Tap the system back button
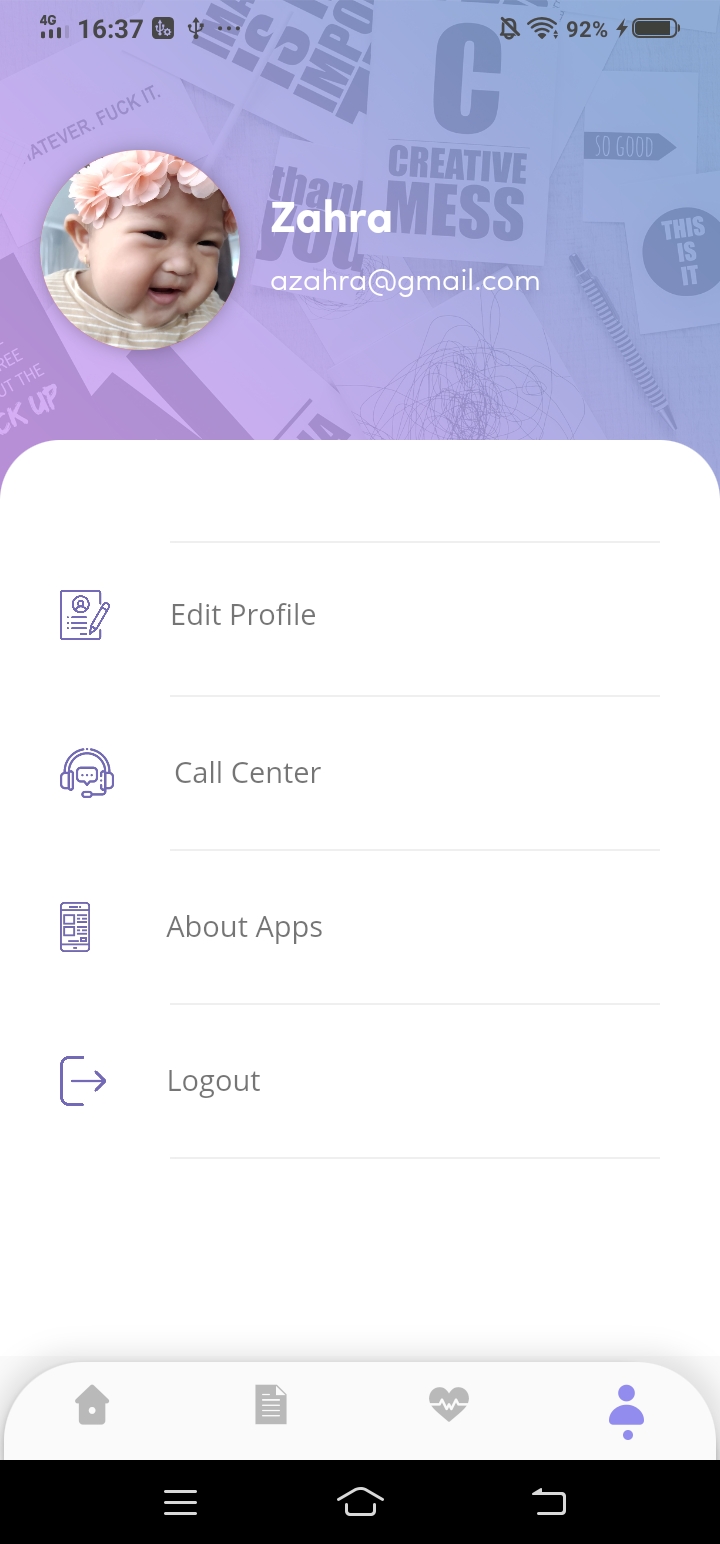The width and height of the screenshot is (720, 1544). pyautogui.click(x=548, y=1502)
